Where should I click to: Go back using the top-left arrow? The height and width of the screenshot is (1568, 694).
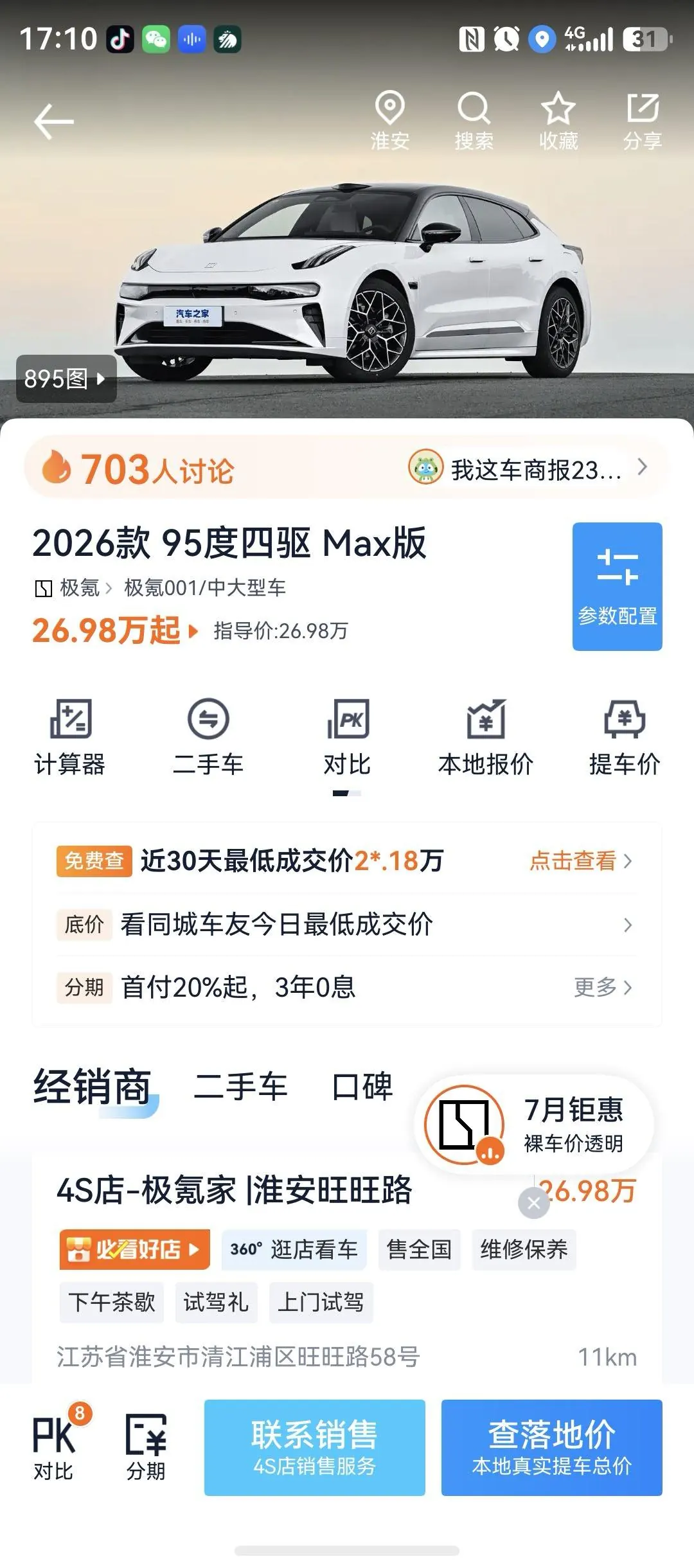[54, 121]
